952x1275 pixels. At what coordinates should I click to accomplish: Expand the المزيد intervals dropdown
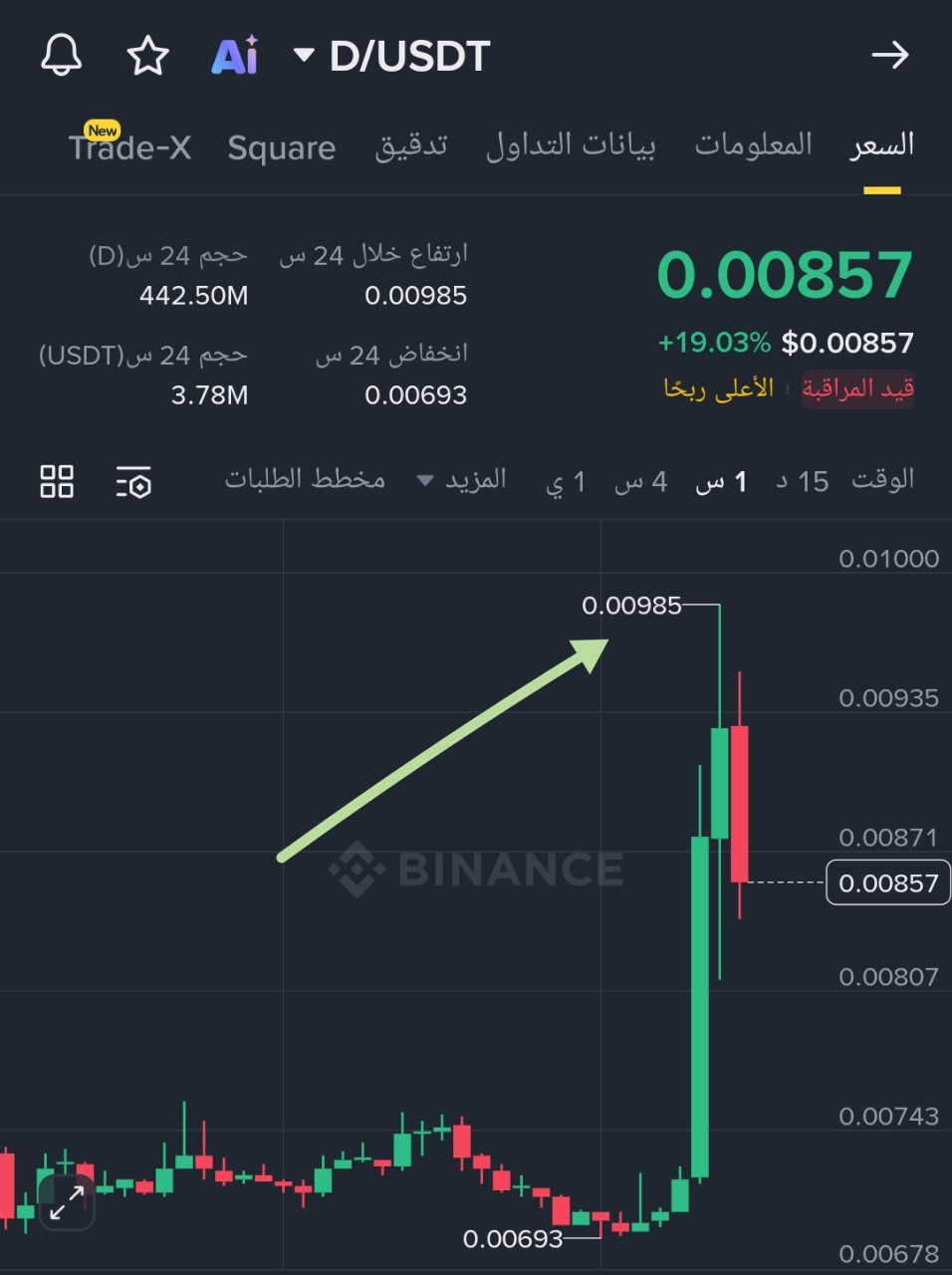pos(462,480)
